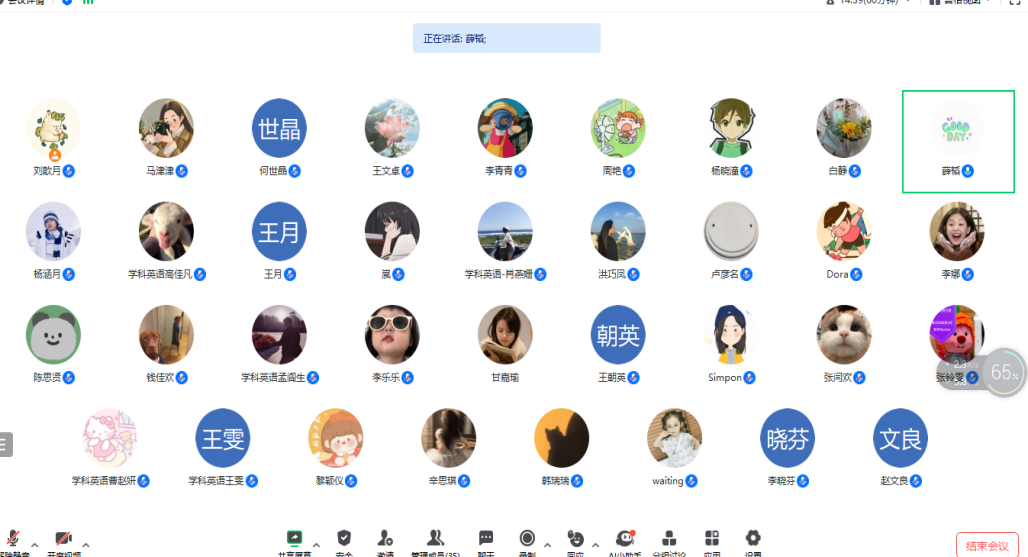The image size is (1028, 557).
Task: Start recording the meeting
Action: click(x=527, y=540)
